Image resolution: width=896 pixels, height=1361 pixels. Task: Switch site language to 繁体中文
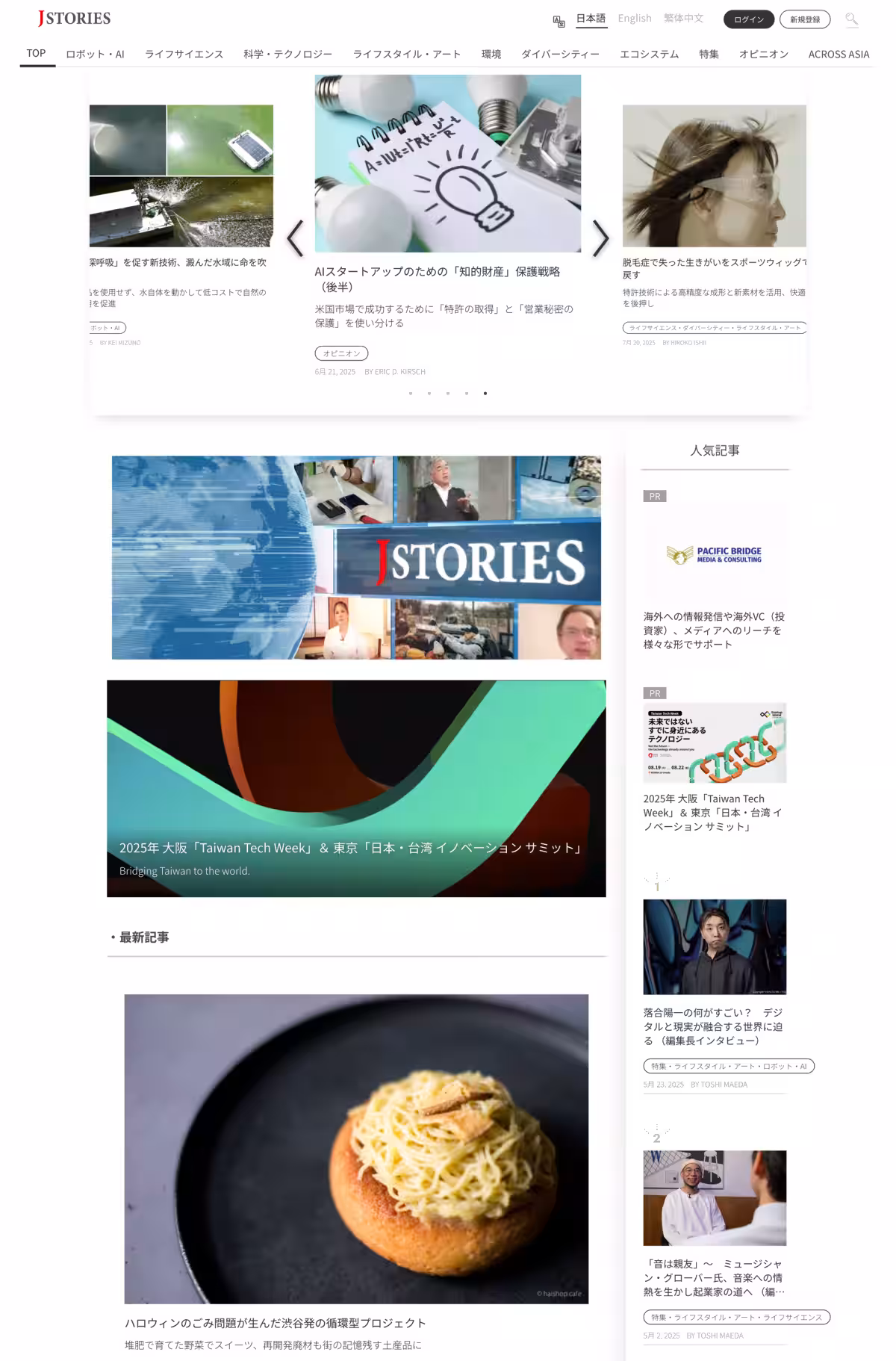point(683,19)
